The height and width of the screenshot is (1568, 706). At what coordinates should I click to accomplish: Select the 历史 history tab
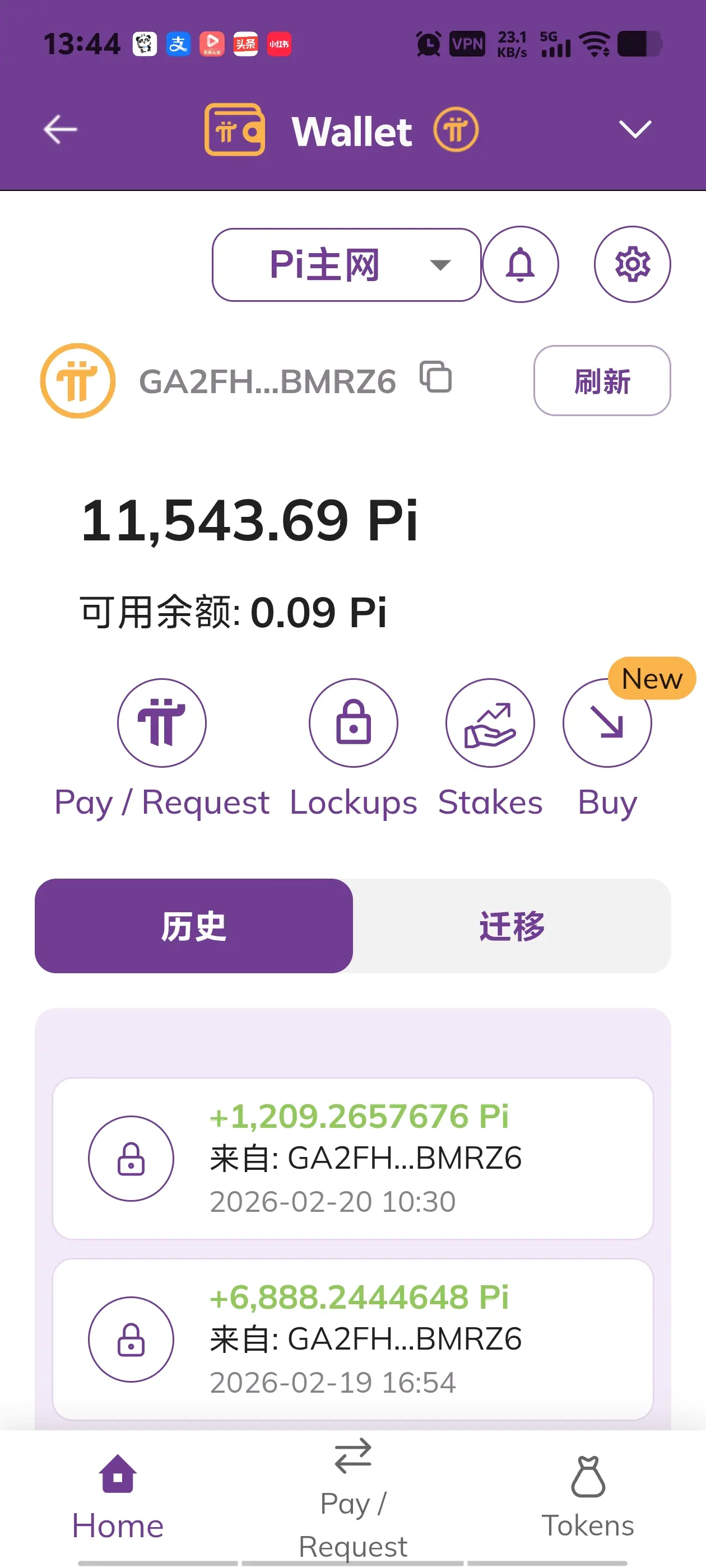(194, 926)
